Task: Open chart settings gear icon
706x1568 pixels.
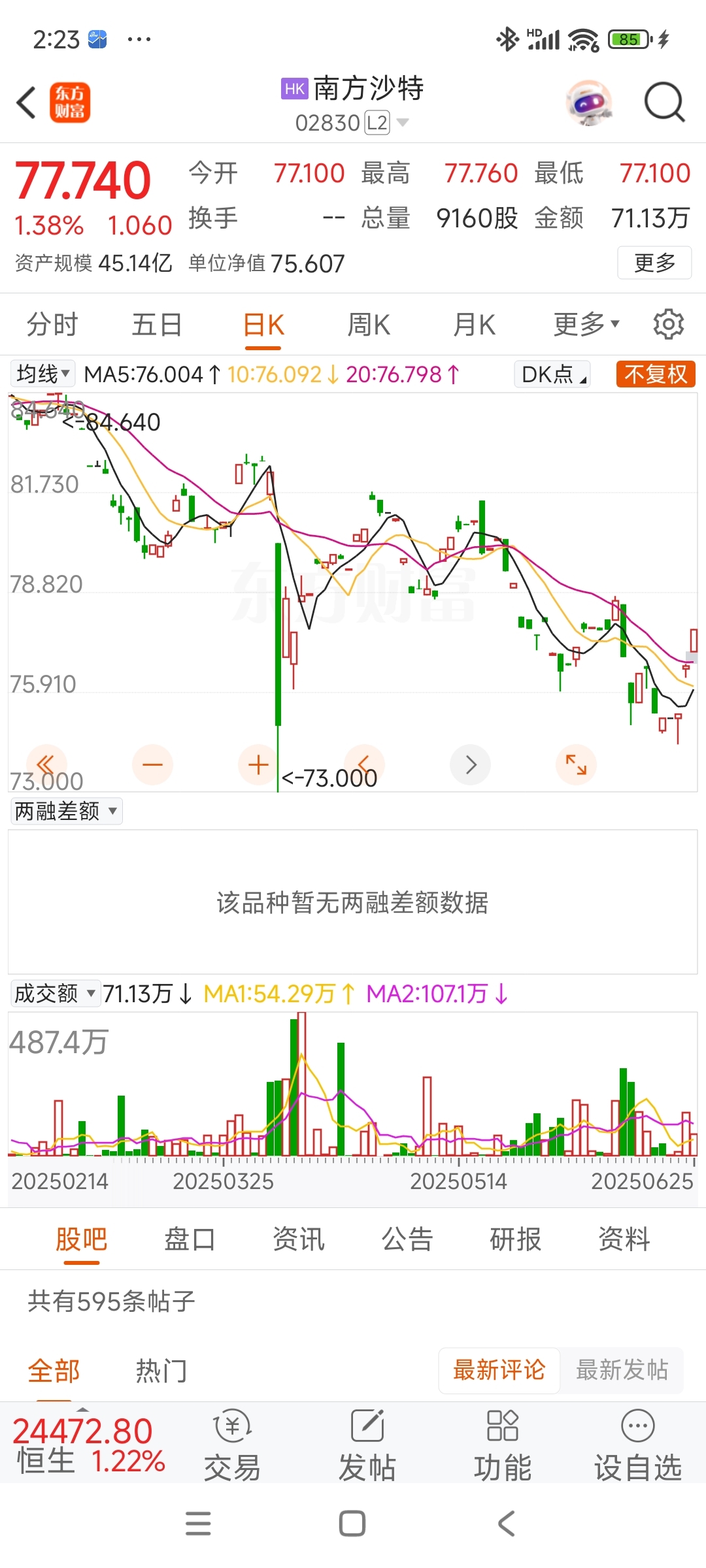Action: [668, 324]
